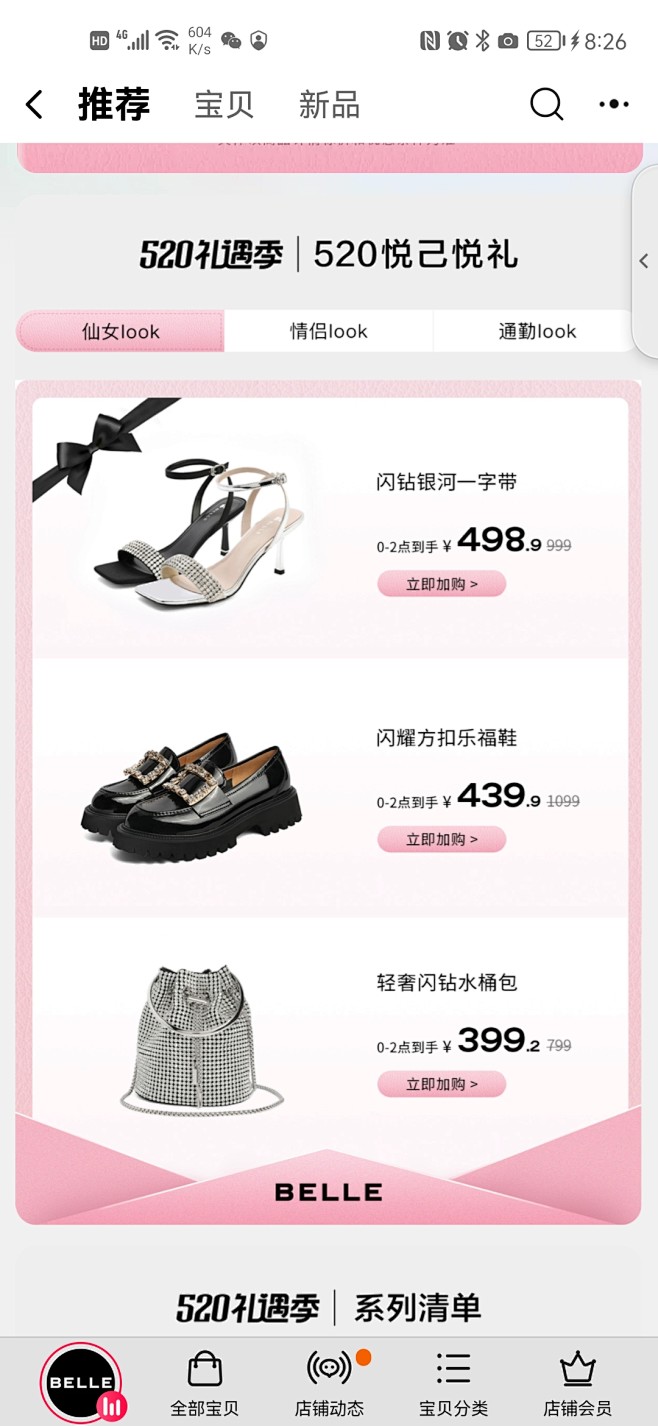658x1426 pixels.
Task: Open 店铺动态 in the bottom bar
Action: pos(329,1384)
